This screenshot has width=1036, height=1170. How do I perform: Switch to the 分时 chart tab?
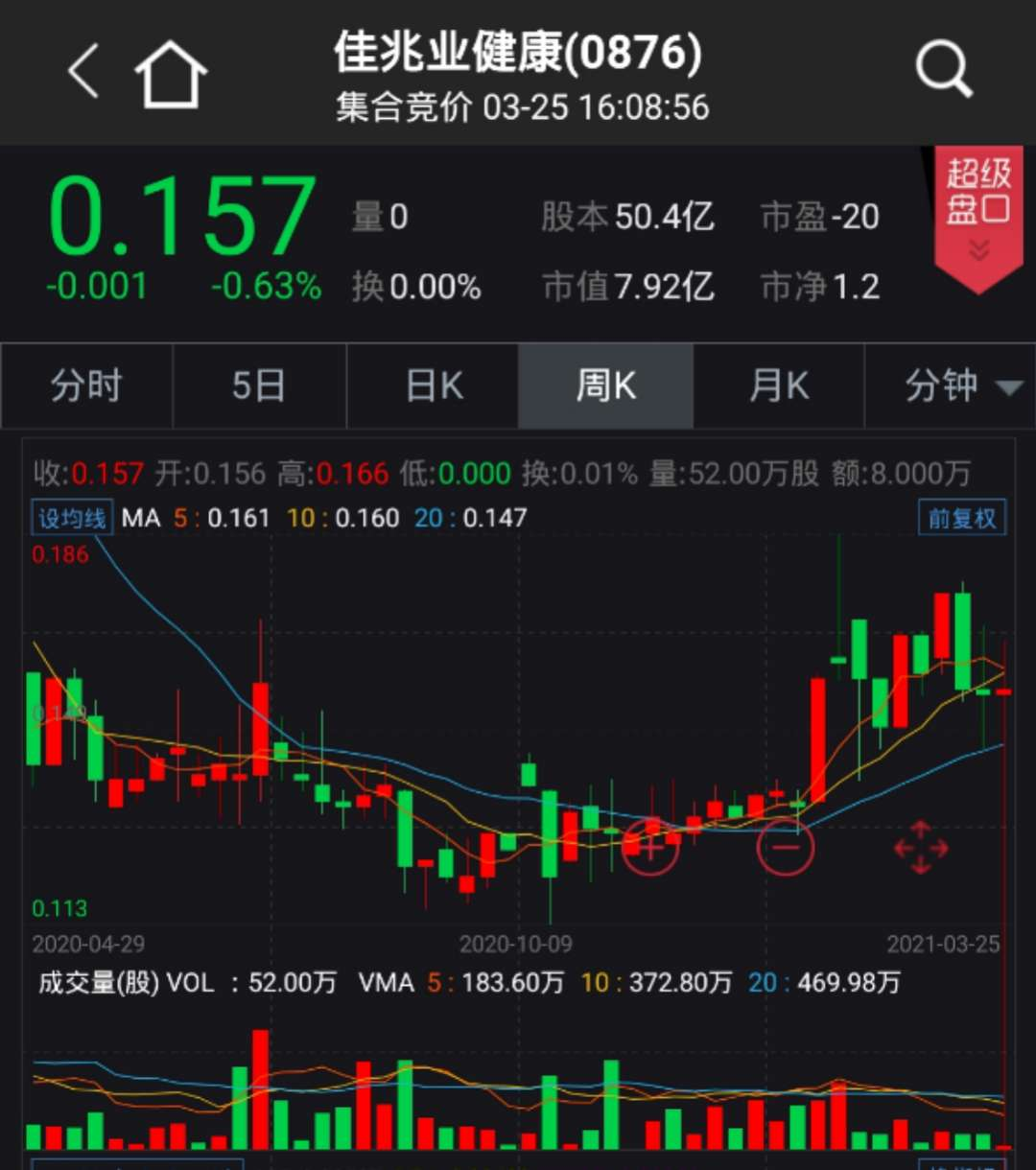(86, 386)
